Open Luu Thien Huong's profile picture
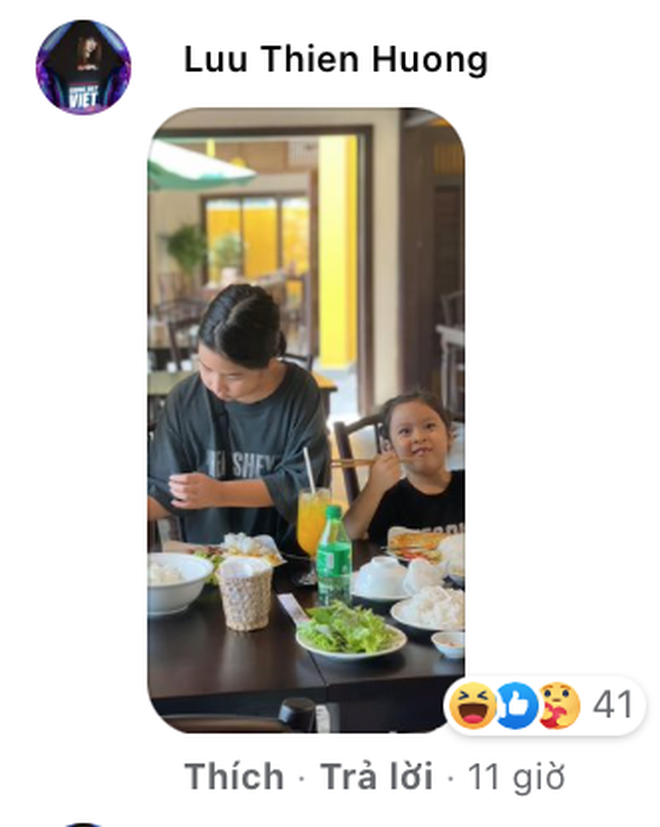Image resolution: width=660 pixels, height=827 pixels. point(83,66)
